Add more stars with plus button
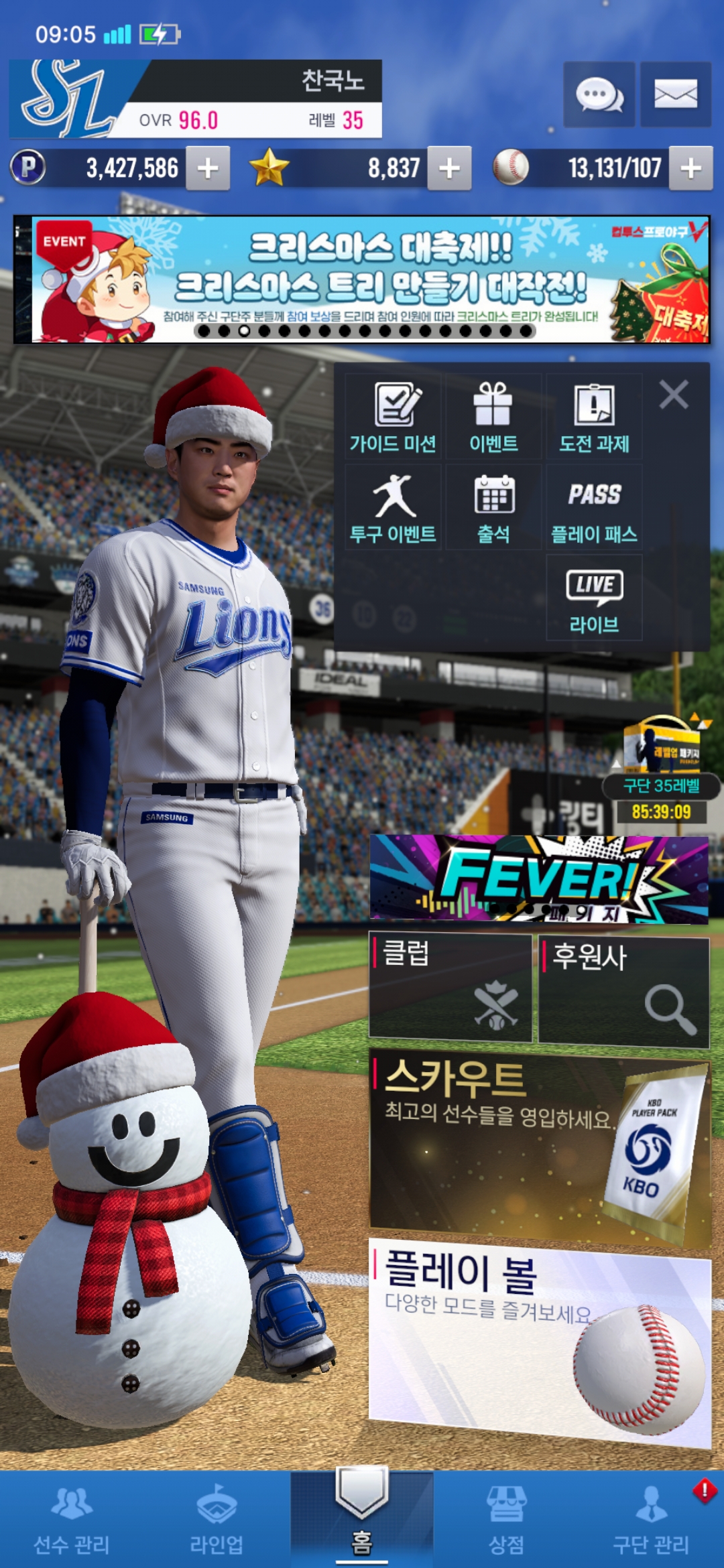Image resolution: width=724 pixels, height=1568 pixels. [449, 168]
